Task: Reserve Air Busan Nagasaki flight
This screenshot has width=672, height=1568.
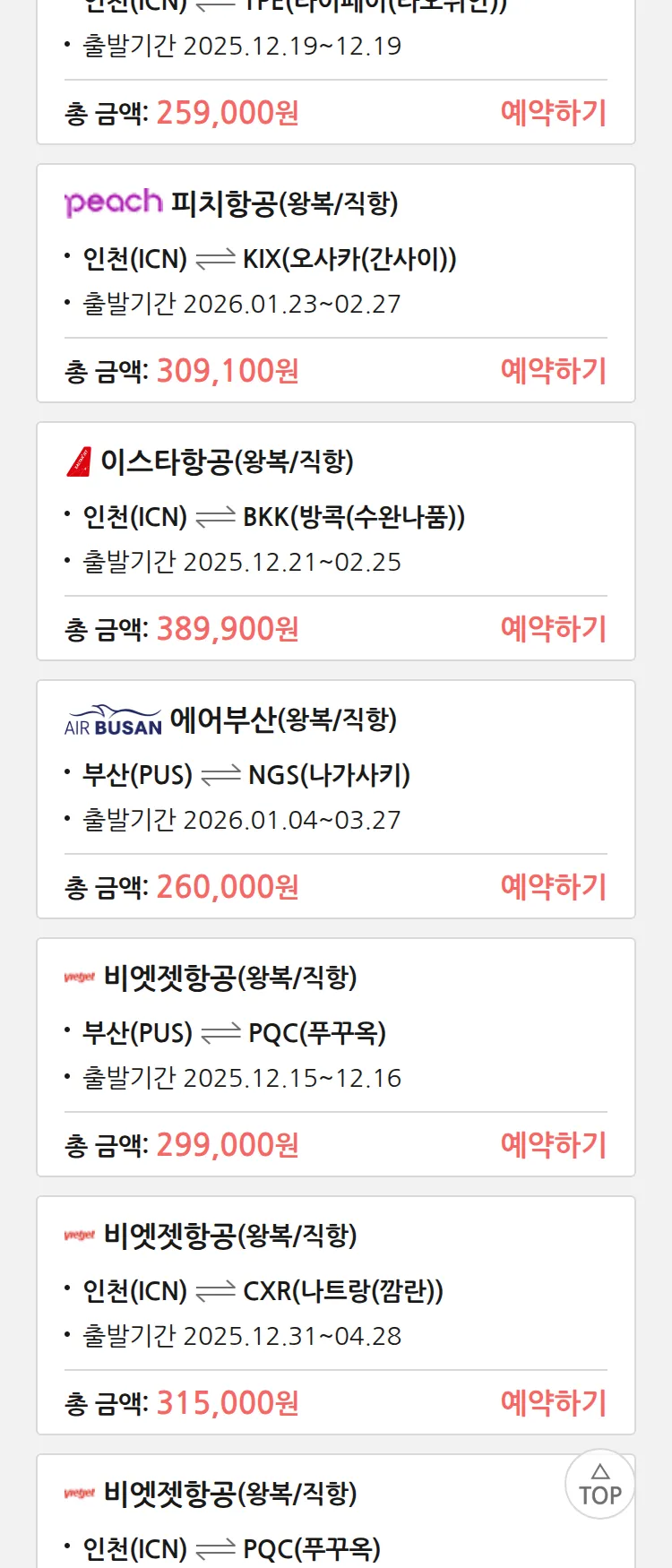Action: pos(553,887)
